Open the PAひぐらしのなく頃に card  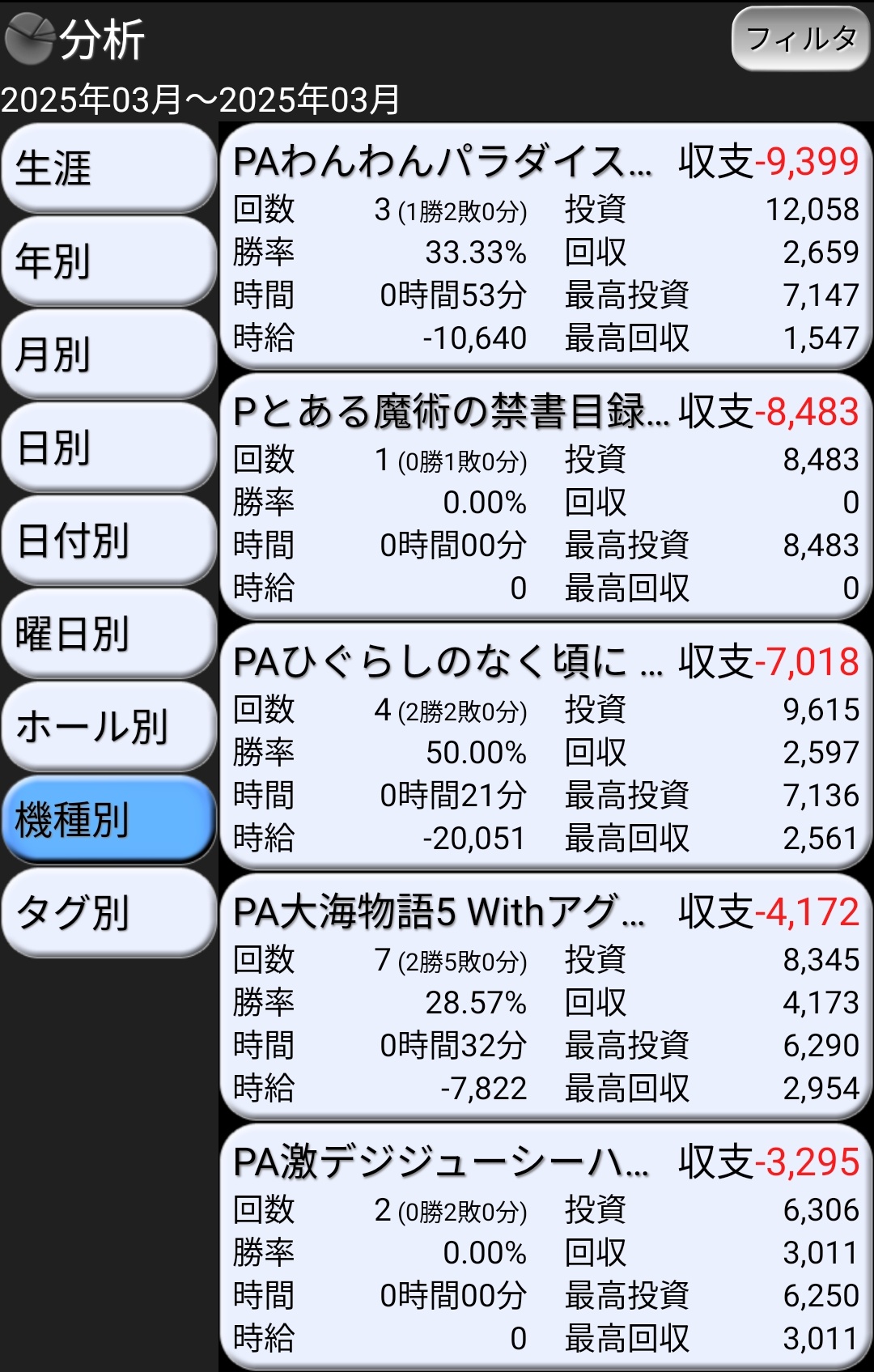point(545,748)
